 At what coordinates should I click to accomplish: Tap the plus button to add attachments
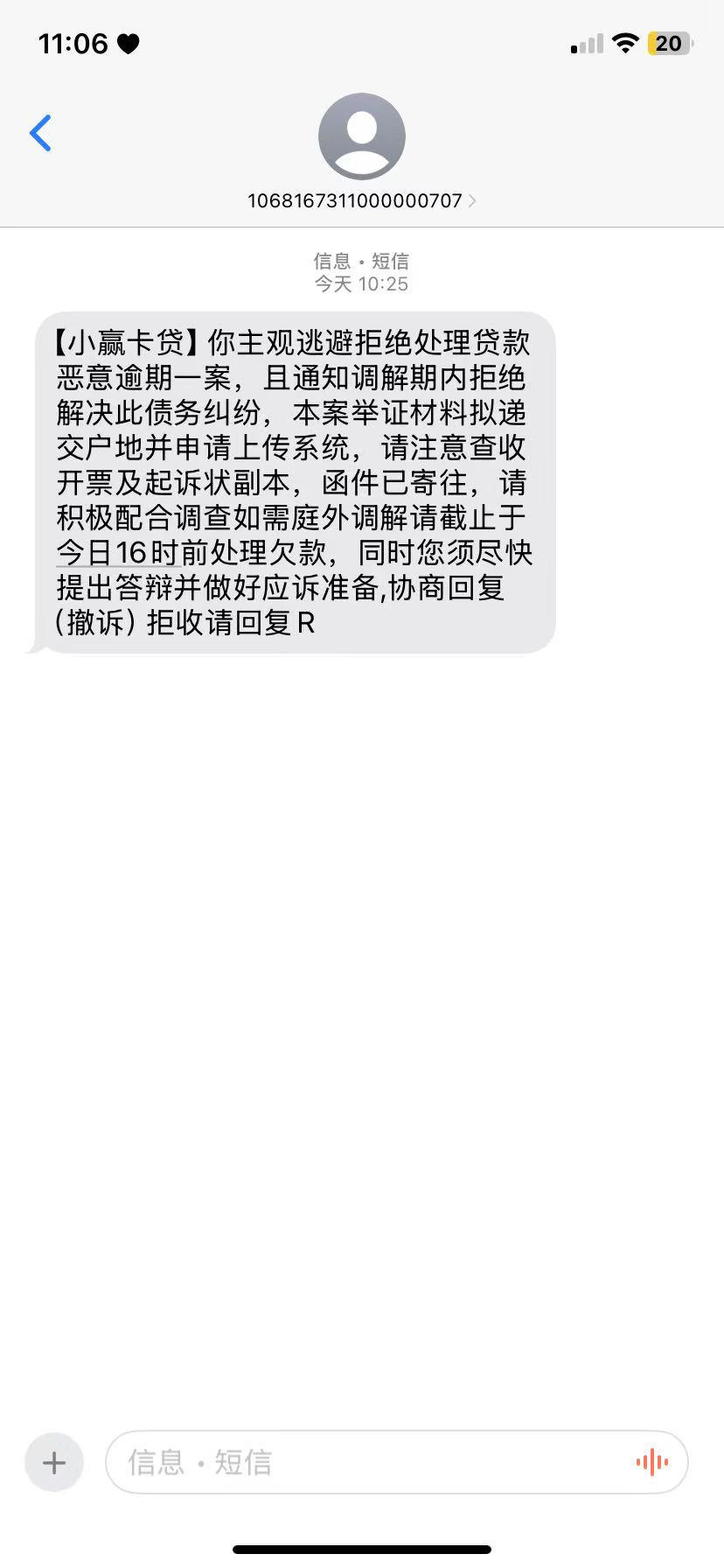(53, 1461)
